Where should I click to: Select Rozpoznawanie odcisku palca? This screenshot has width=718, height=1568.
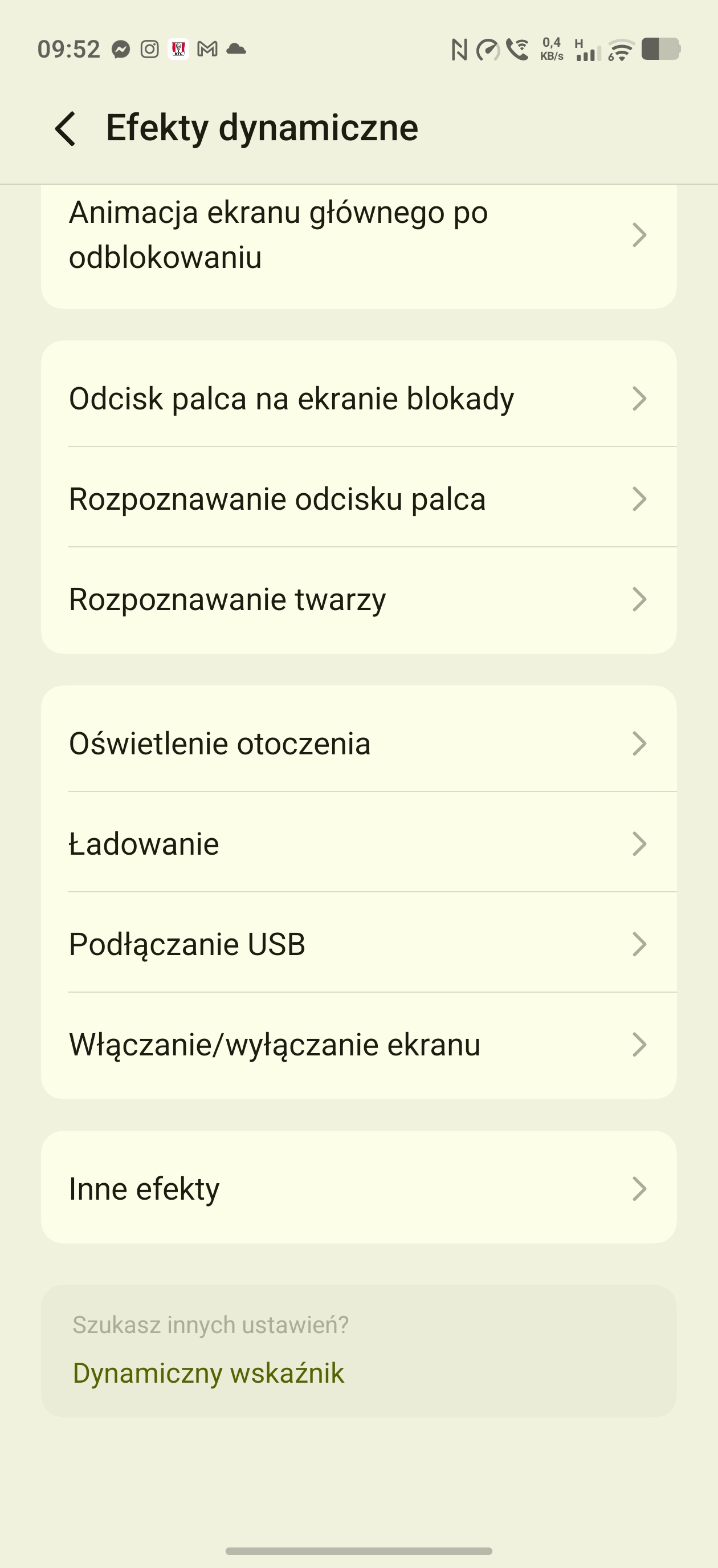(358, 499)
